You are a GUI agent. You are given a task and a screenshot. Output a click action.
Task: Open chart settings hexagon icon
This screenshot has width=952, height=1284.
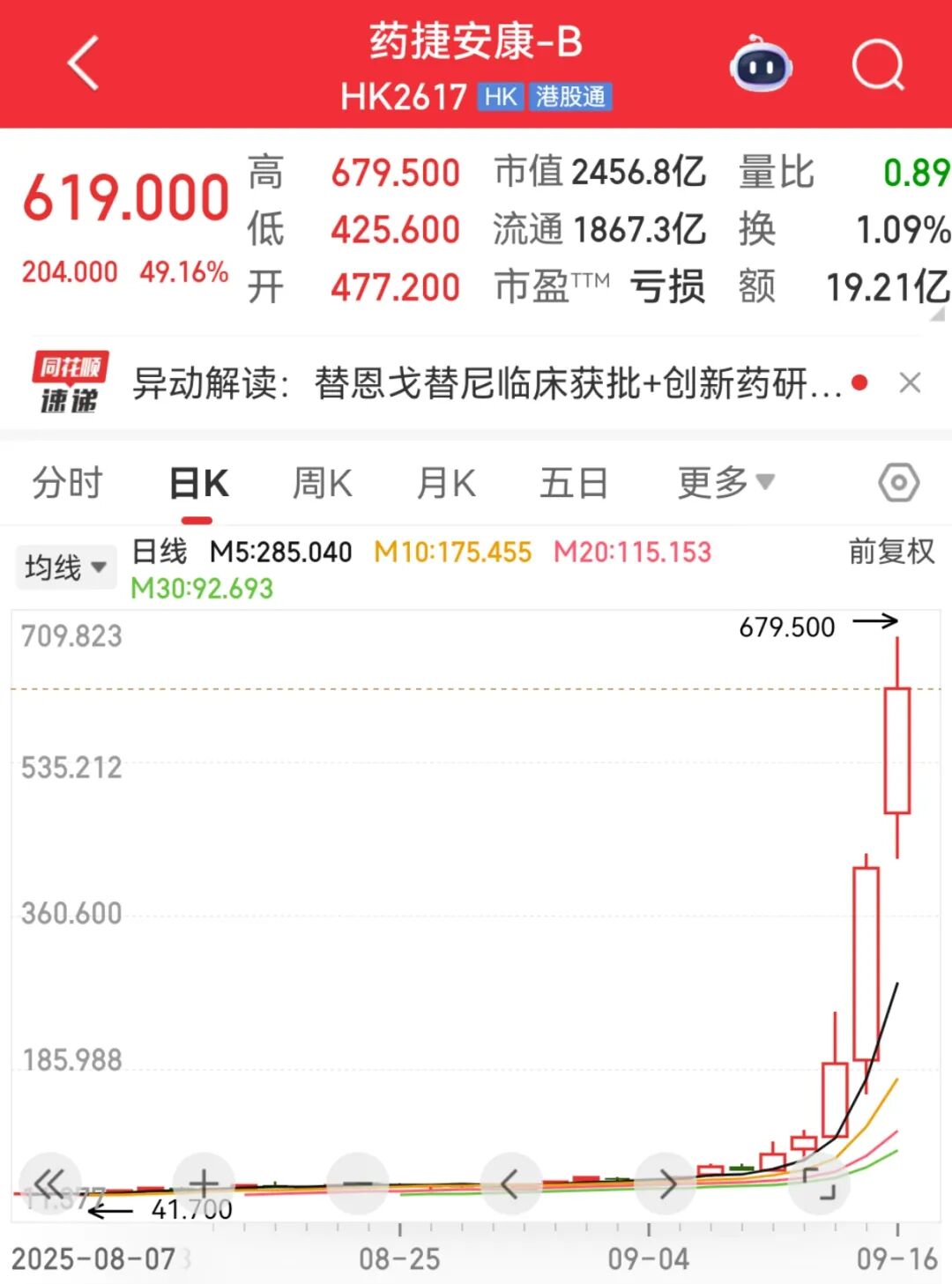[898, 483]
